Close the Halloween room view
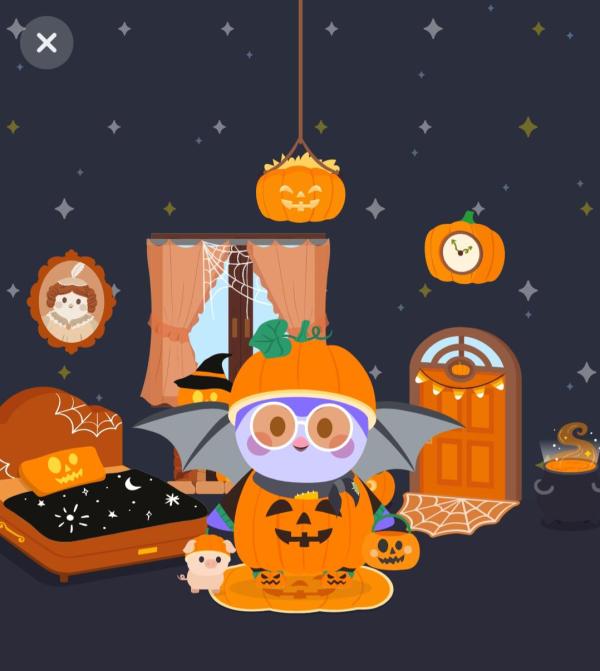The height and width of the screenshot is (671, 600). [x=46, y=42]
